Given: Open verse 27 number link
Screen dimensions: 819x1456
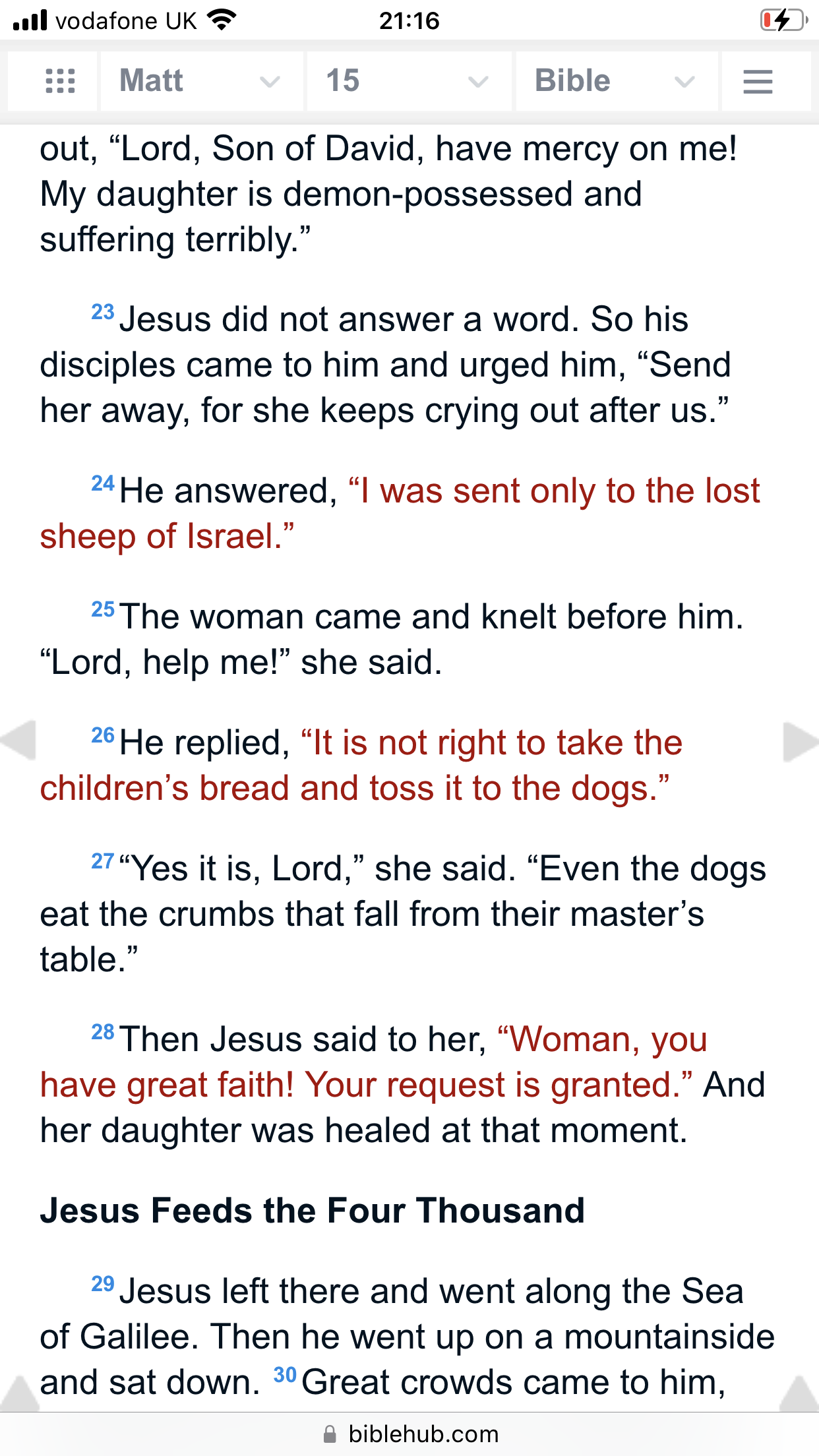Looking at the screenshot, I should (x=103, y=861).
